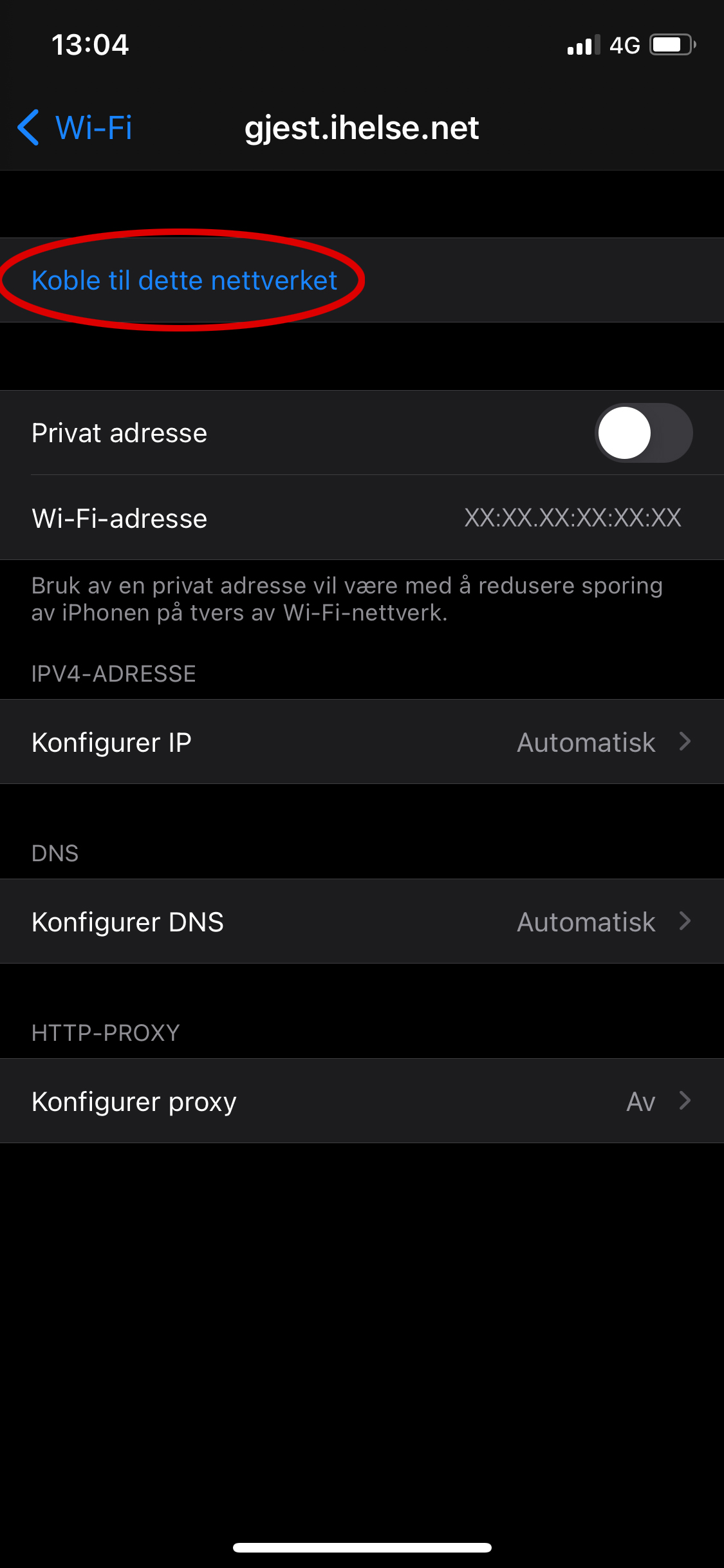This screenshot has width=724, height=1568.
Task: Tap Koble til dette nettverket
Action: (x=185, y=280)
